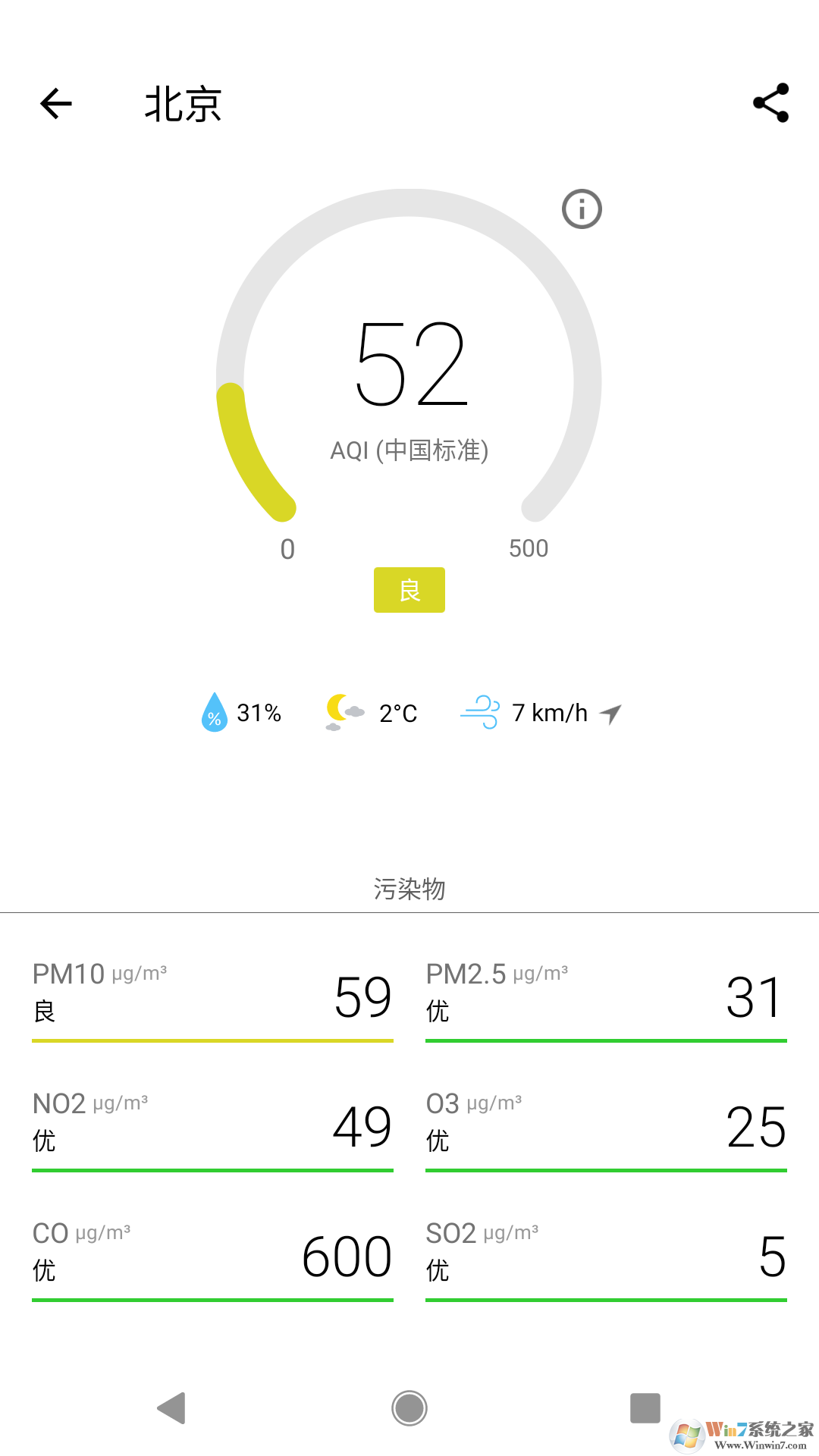Tap the yellow PM10 level indicator bar
Screen dimensions: 819x1456
[x=212, y=1042]
